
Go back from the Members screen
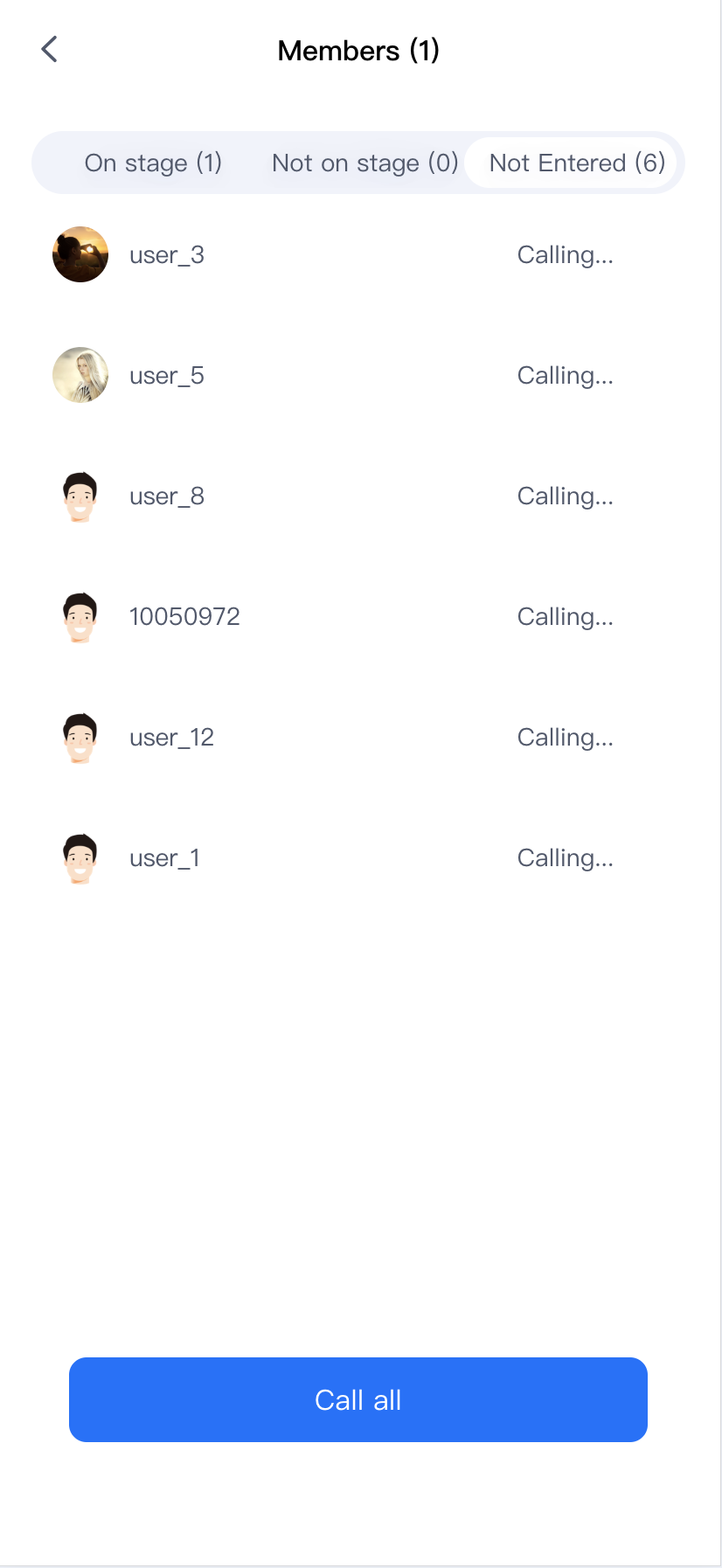tap(50, 50)
